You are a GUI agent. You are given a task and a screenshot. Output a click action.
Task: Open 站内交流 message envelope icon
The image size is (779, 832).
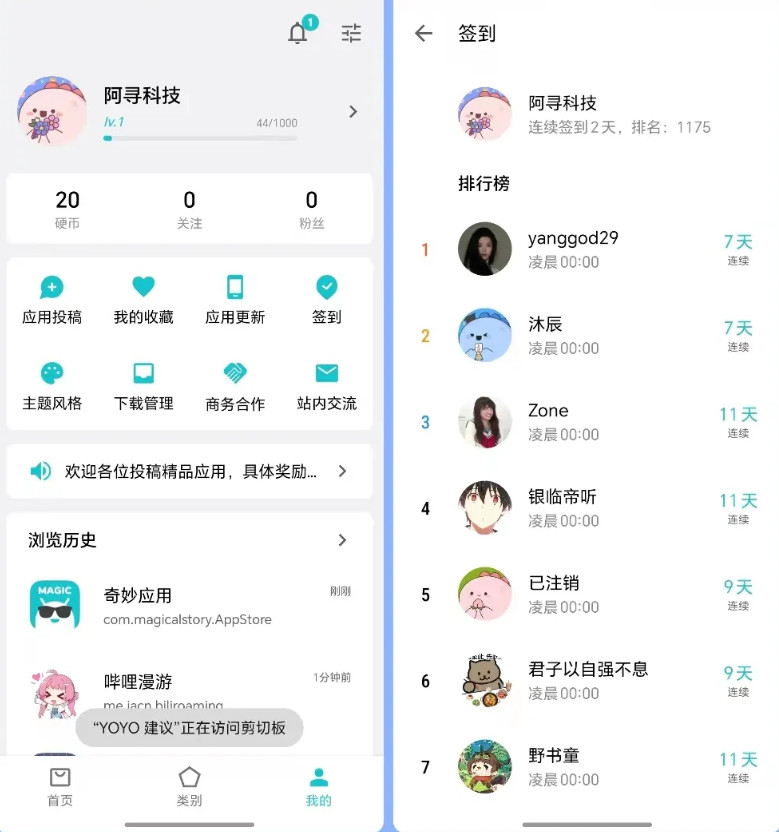point(325,375)
